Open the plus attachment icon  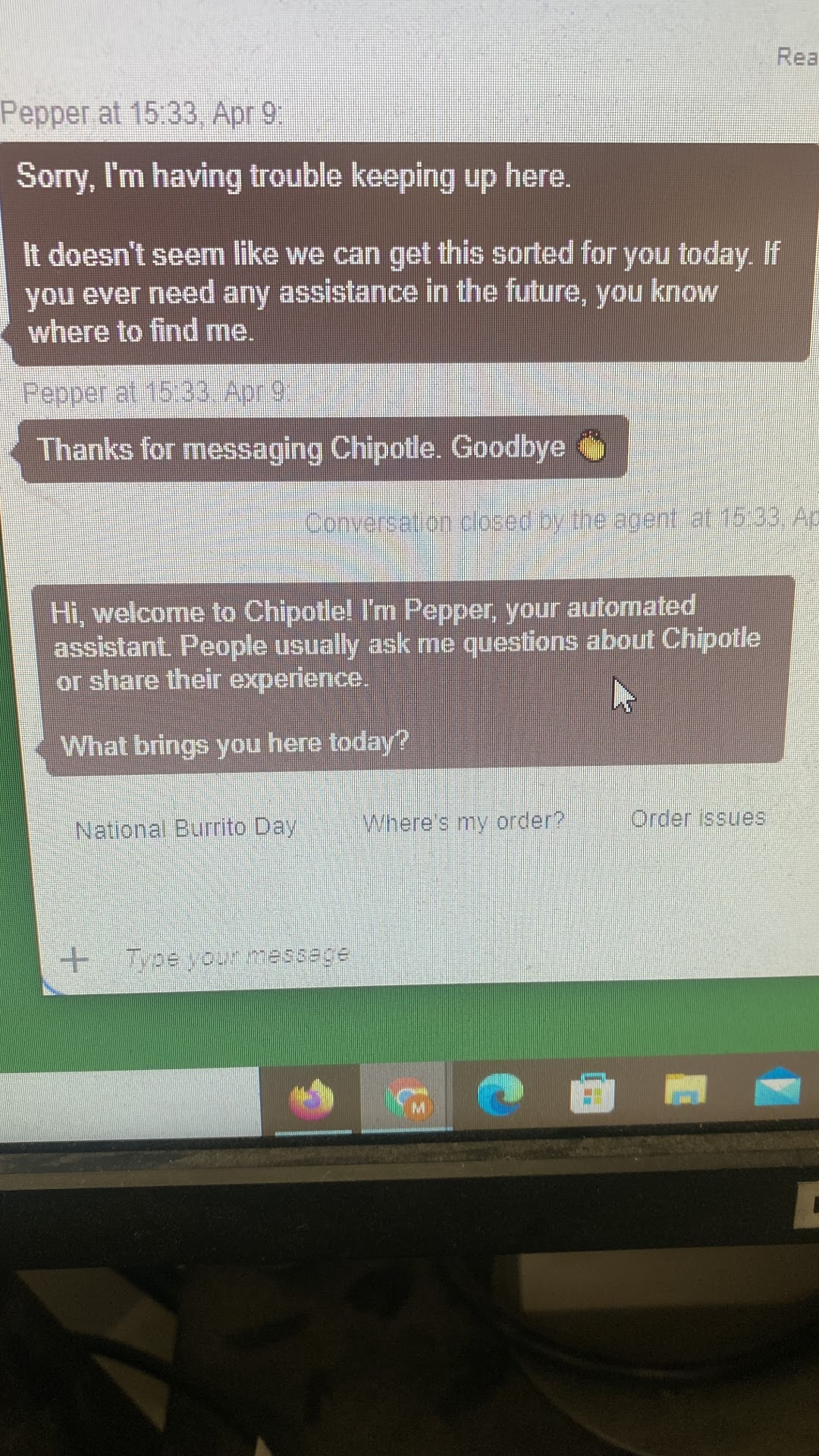[x=74, y=959]
